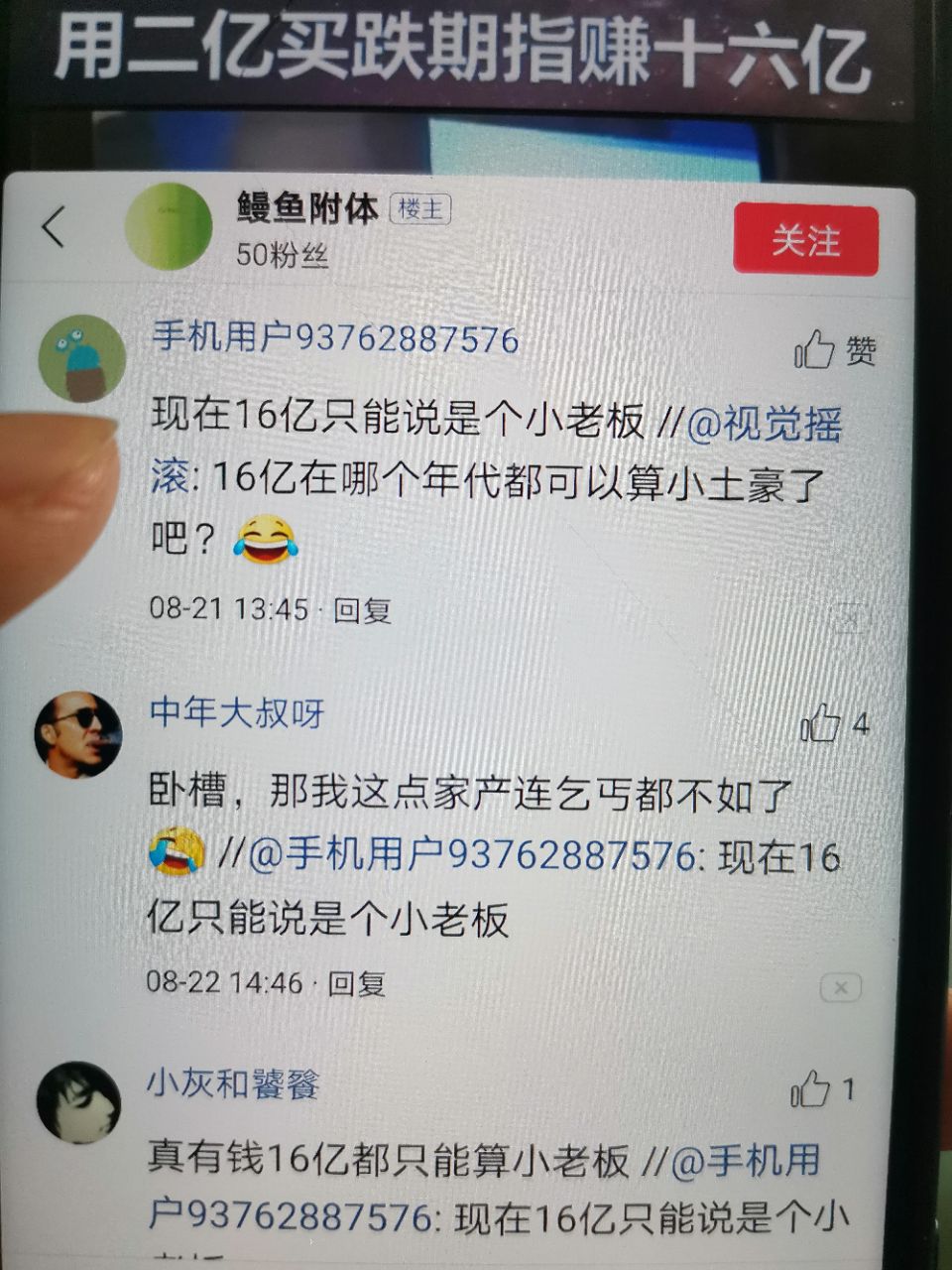Open 小灰和饕餮's avatar
Screen dimensions: 952x1270
point(78,1102)
